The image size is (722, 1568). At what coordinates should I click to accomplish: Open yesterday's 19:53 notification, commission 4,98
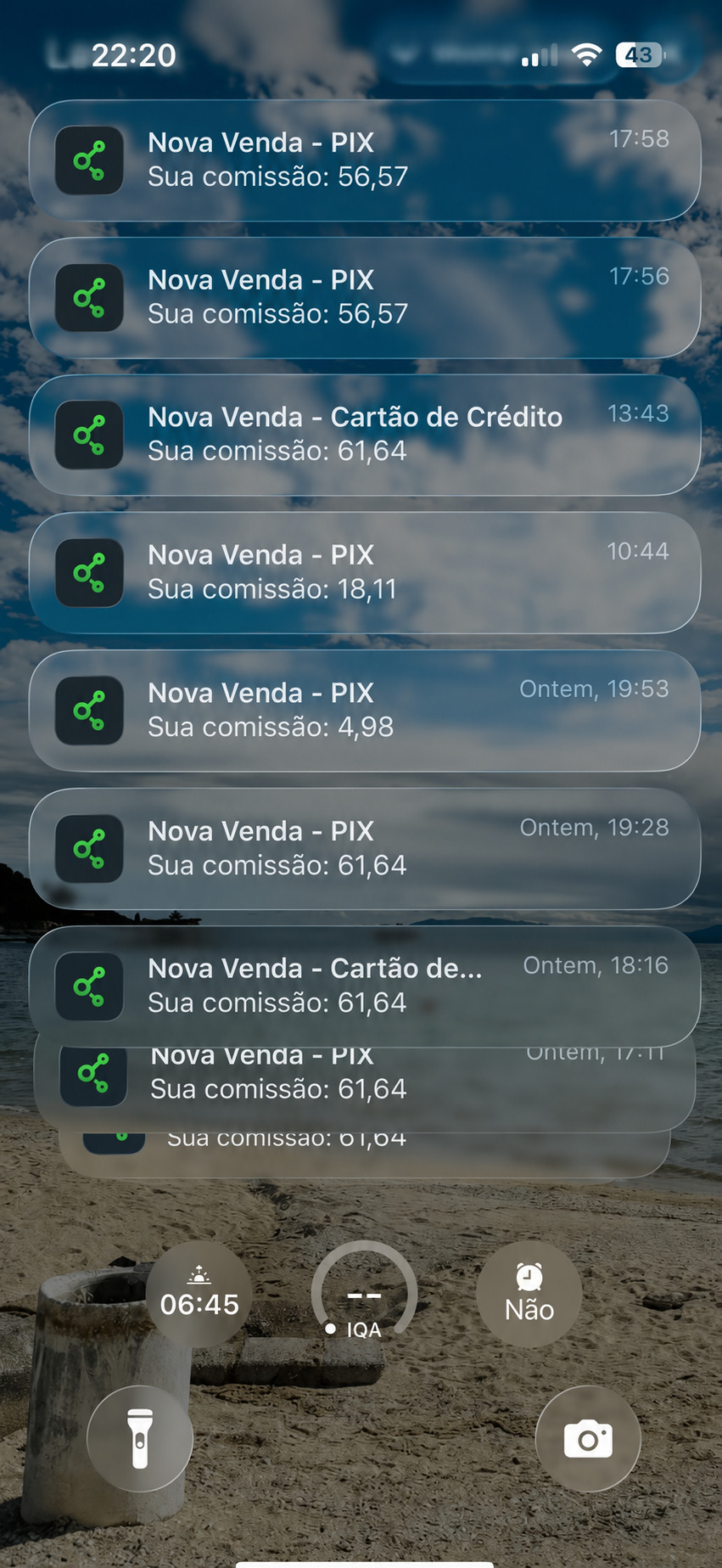pos(365,711)
